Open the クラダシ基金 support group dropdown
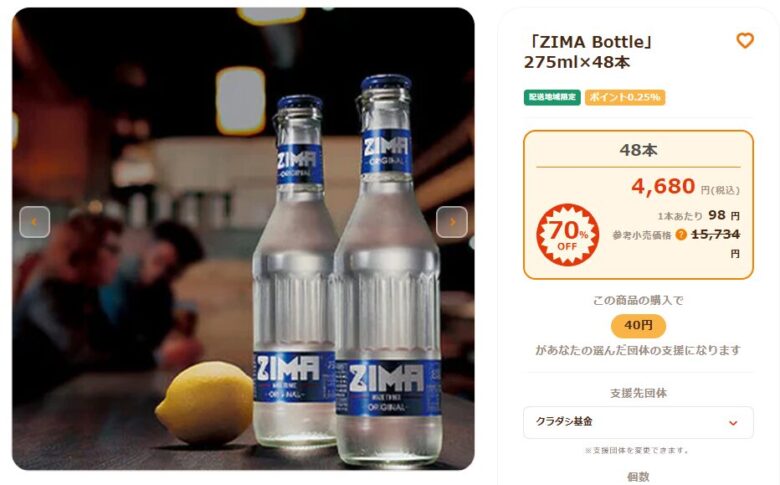This screenshot has width=780, height=485. [x=638, y=422]
